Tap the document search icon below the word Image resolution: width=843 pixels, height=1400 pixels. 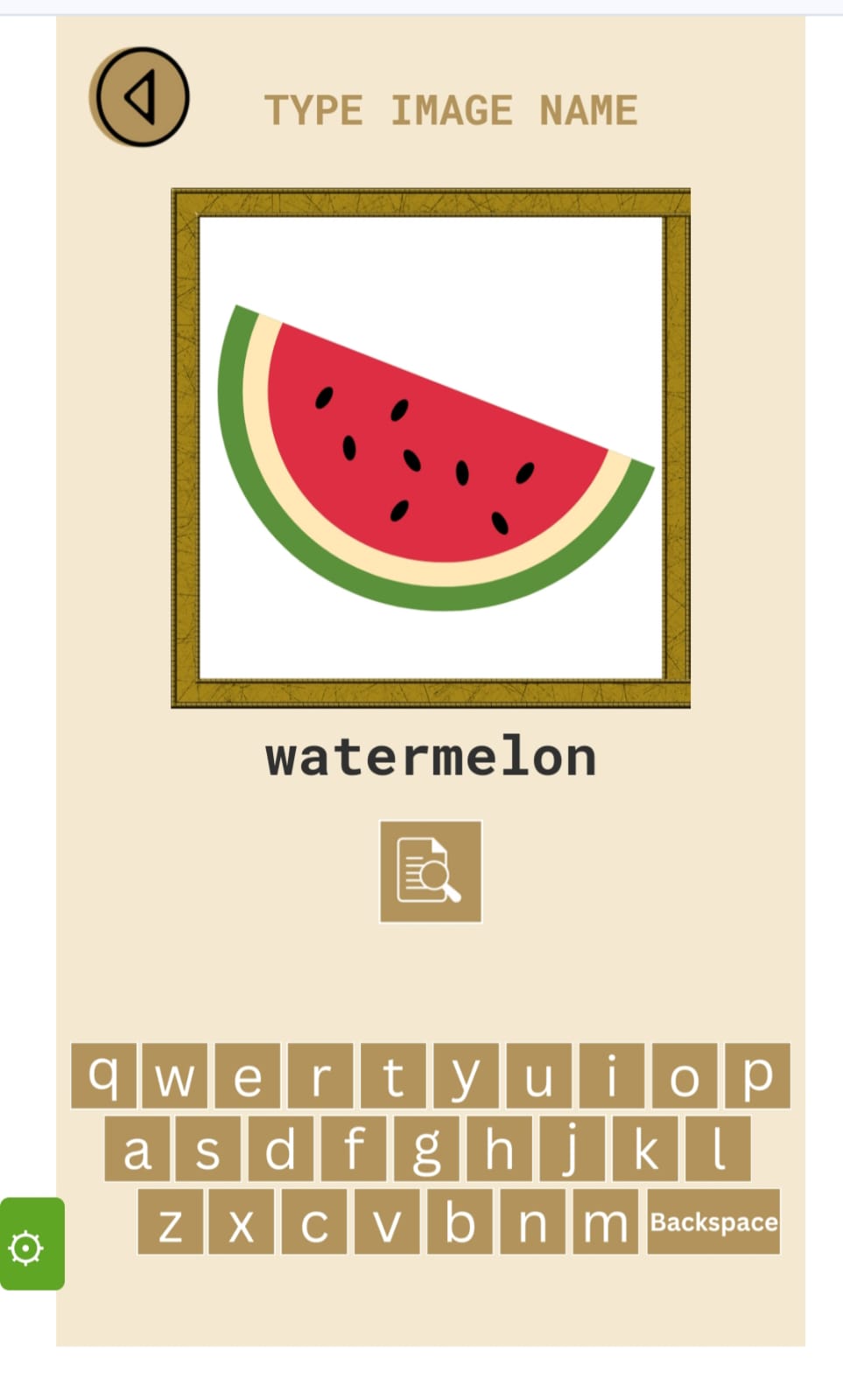point(430,871)
